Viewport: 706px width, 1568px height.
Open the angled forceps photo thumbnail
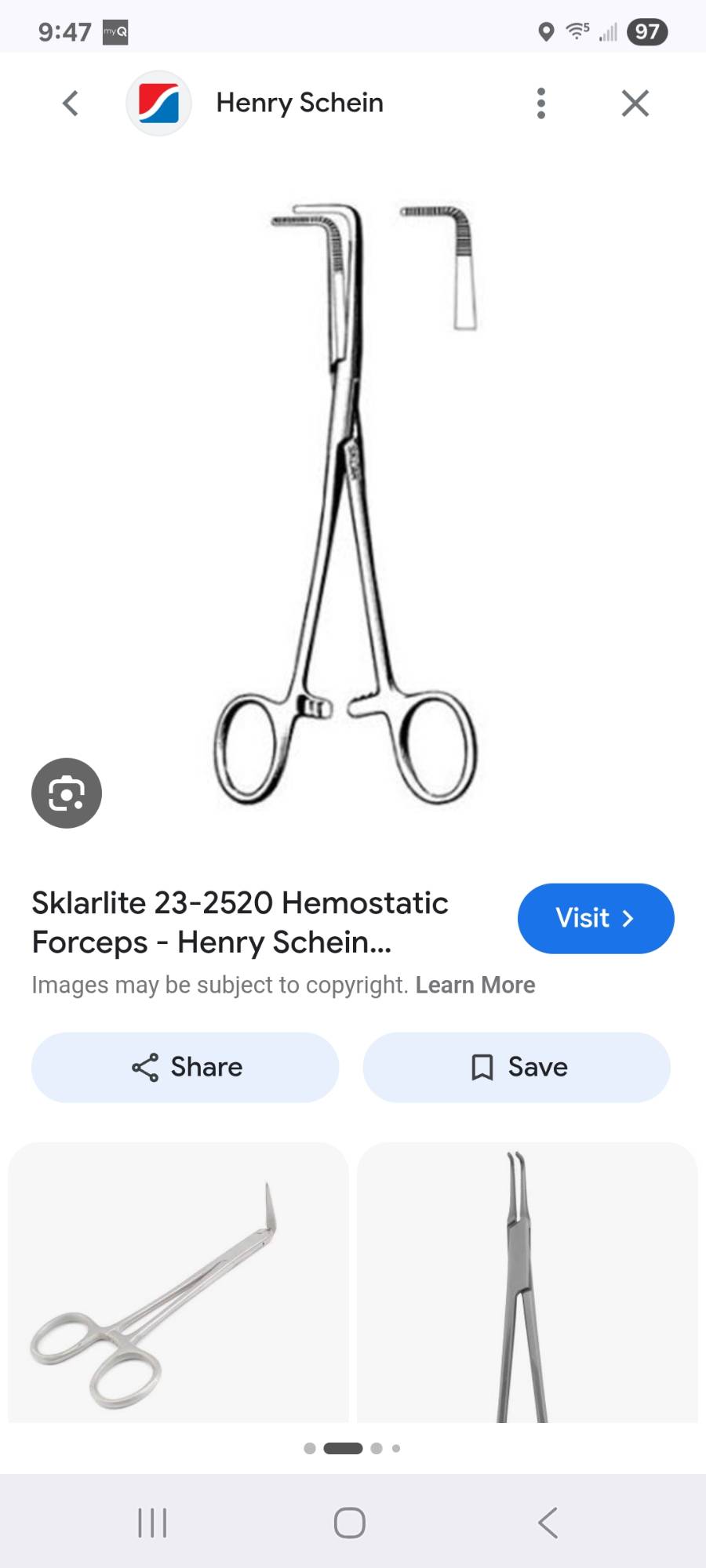pyautogui.click(x=178, y=1283)
